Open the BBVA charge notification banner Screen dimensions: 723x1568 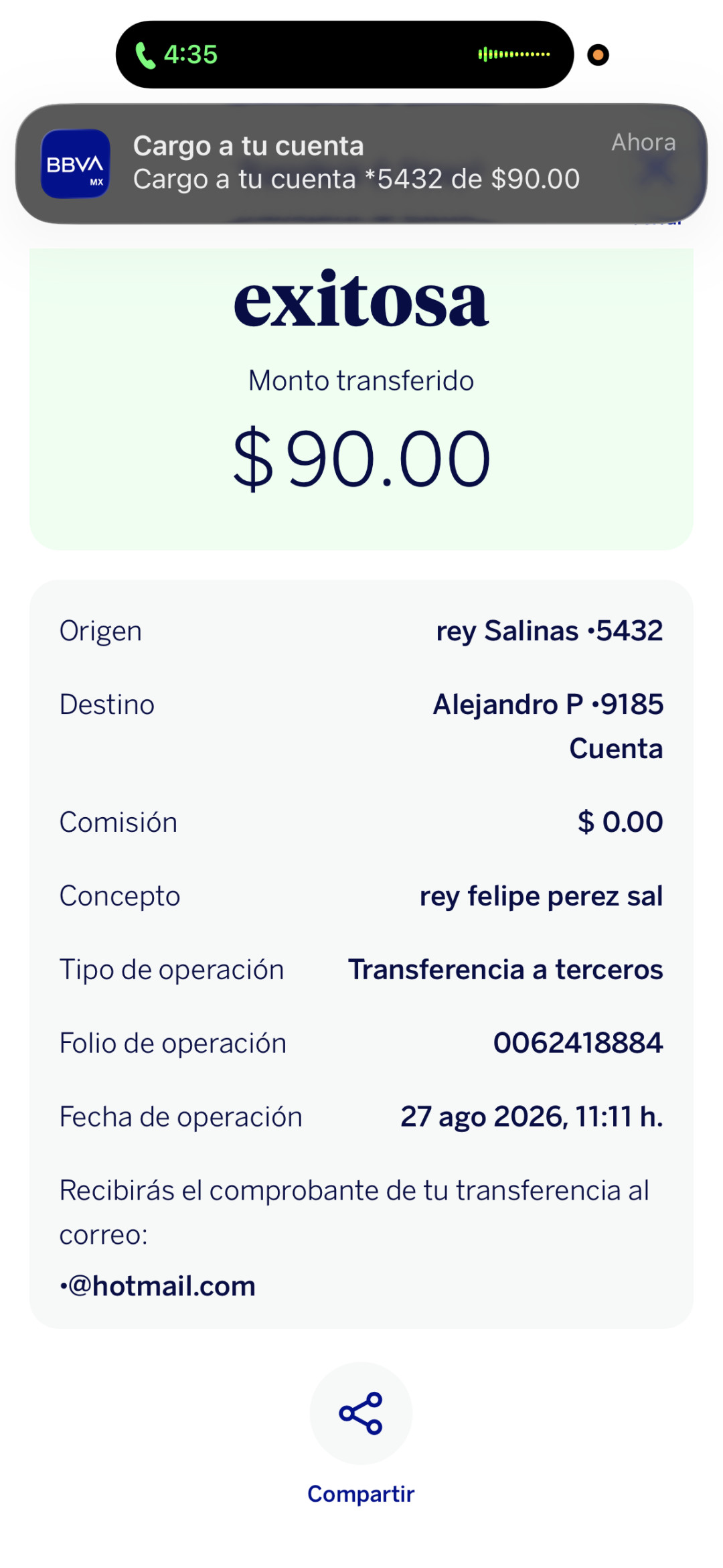[361, 163]
